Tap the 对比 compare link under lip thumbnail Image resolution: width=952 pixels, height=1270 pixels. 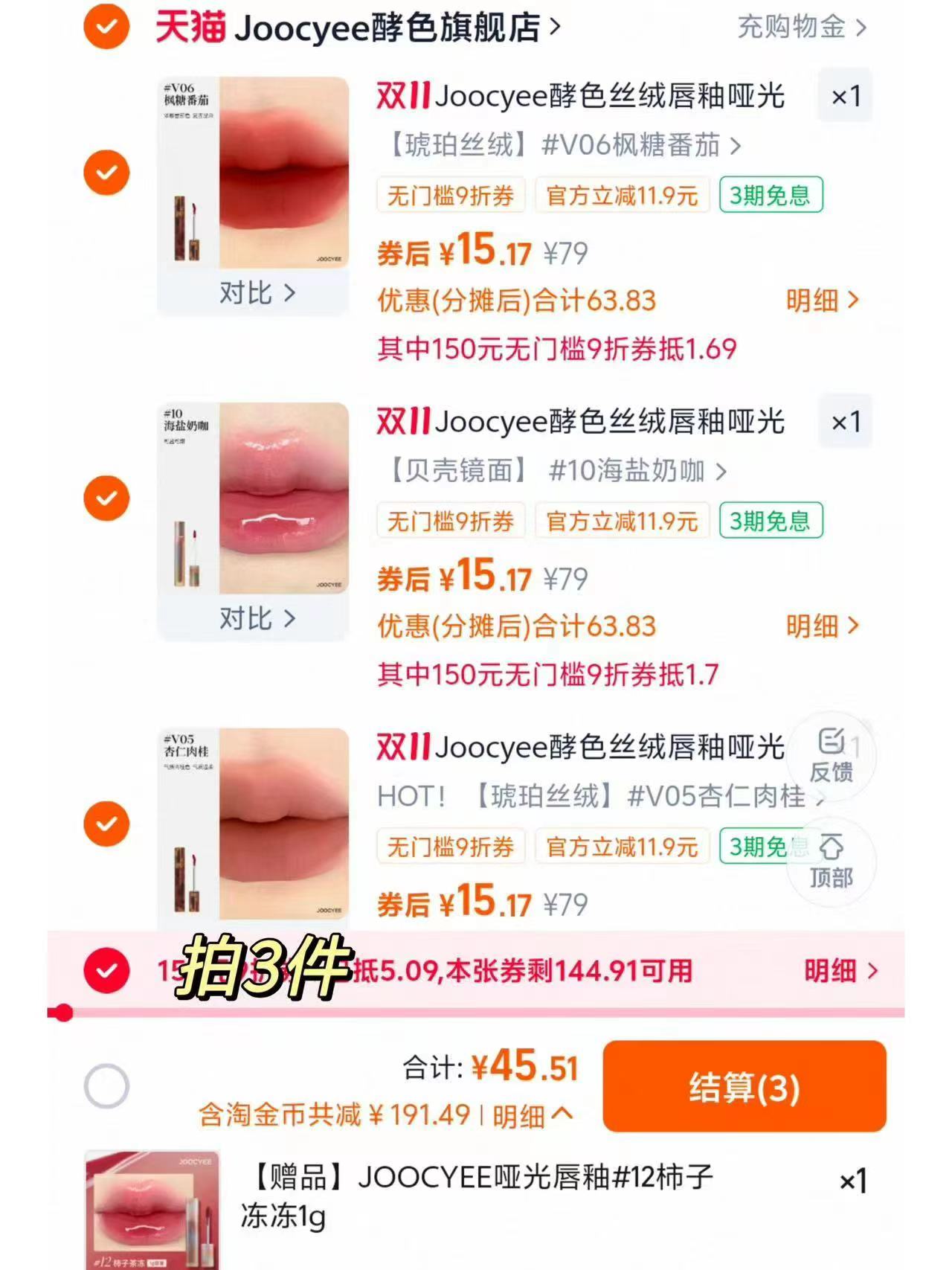[258, 294]
